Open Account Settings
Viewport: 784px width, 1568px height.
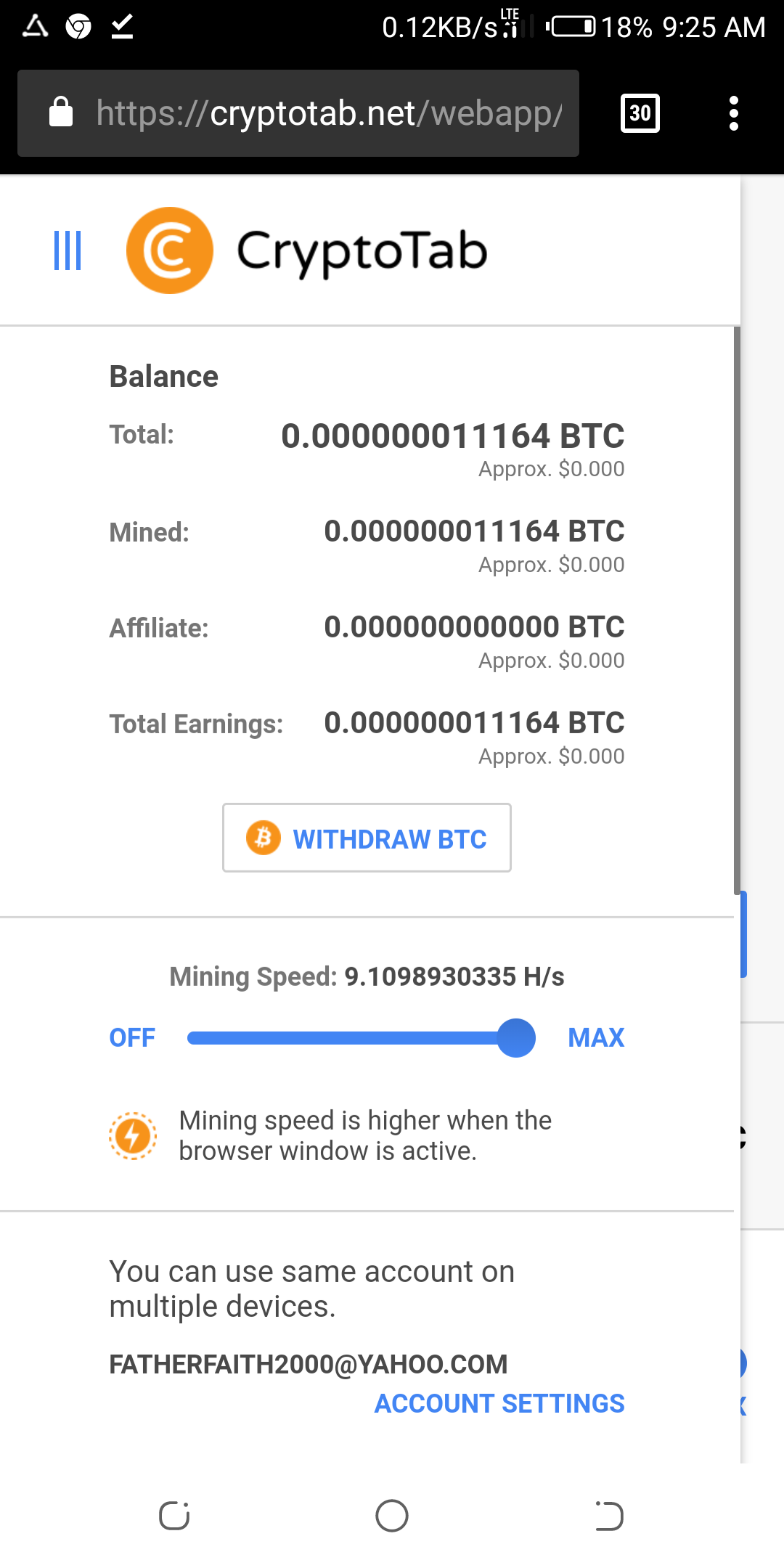[x=499, y=1403]
